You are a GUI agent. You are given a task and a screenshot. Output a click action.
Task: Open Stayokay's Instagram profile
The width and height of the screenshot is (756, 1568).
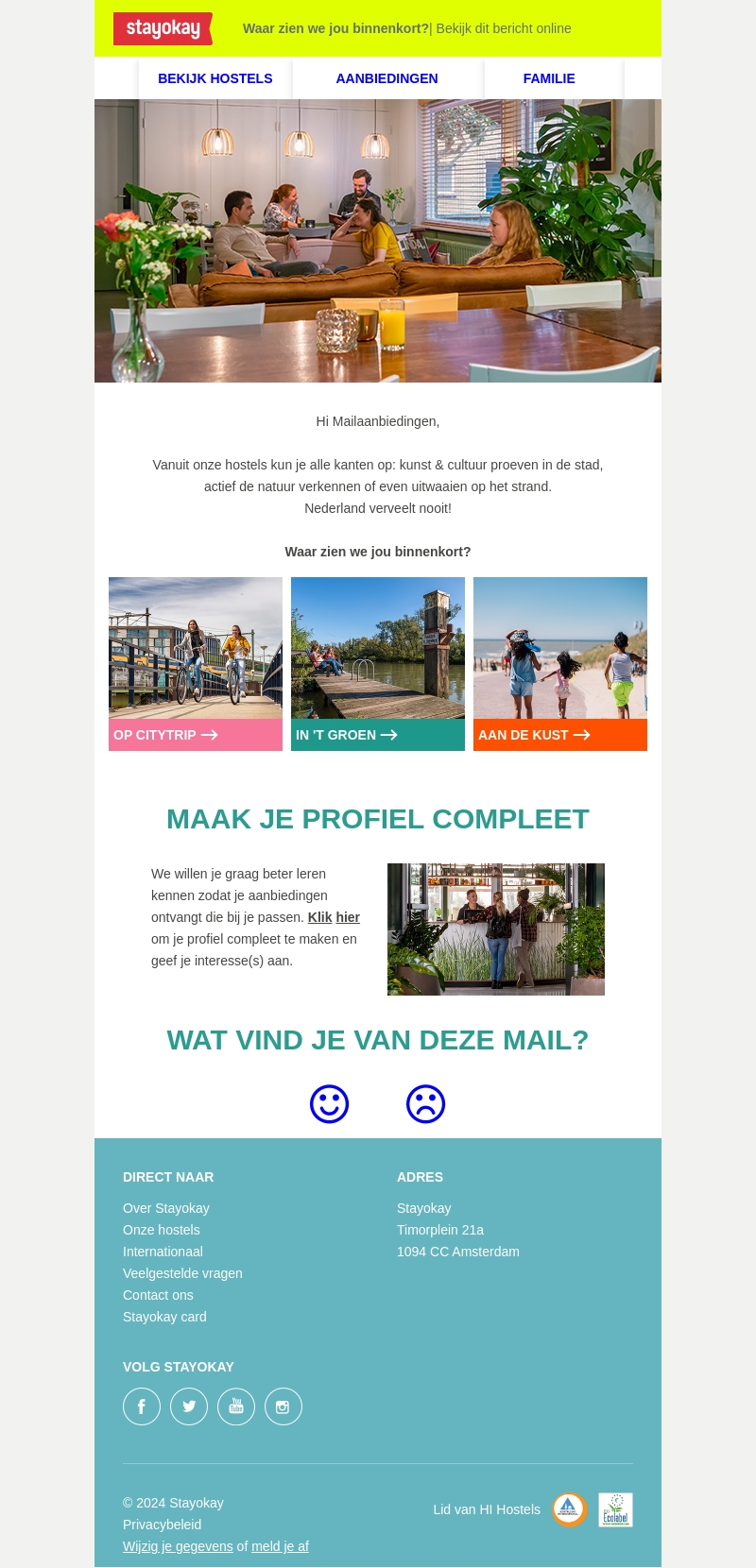[283, 1406]
